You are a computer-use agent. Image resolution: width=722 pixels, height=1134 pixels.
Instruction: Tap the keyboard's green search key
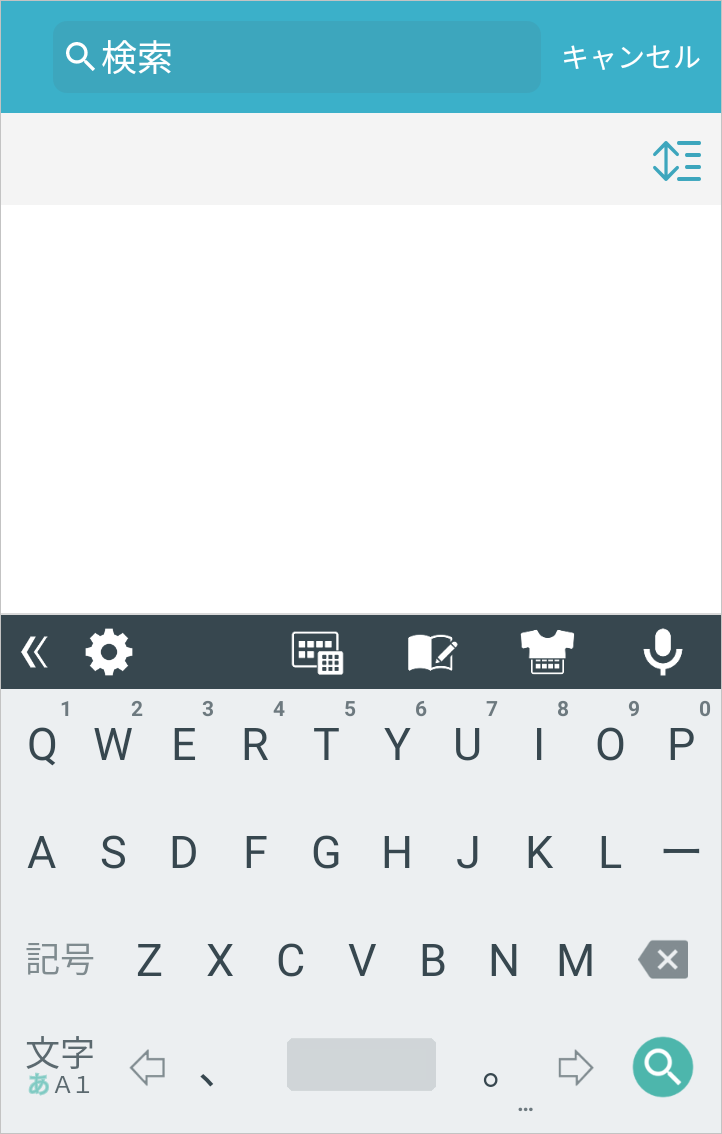tap(662, 1067)
